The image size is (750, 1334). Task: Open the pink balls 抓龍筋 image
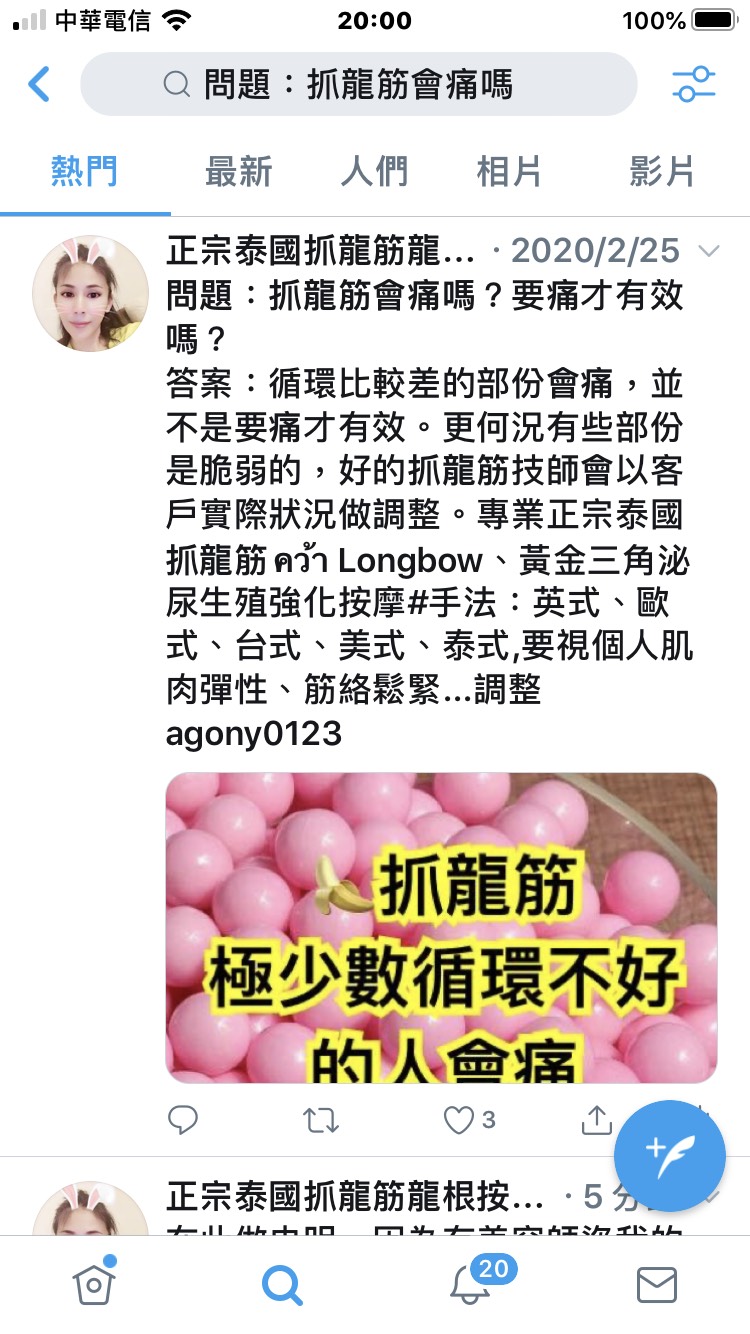point(441,927)
